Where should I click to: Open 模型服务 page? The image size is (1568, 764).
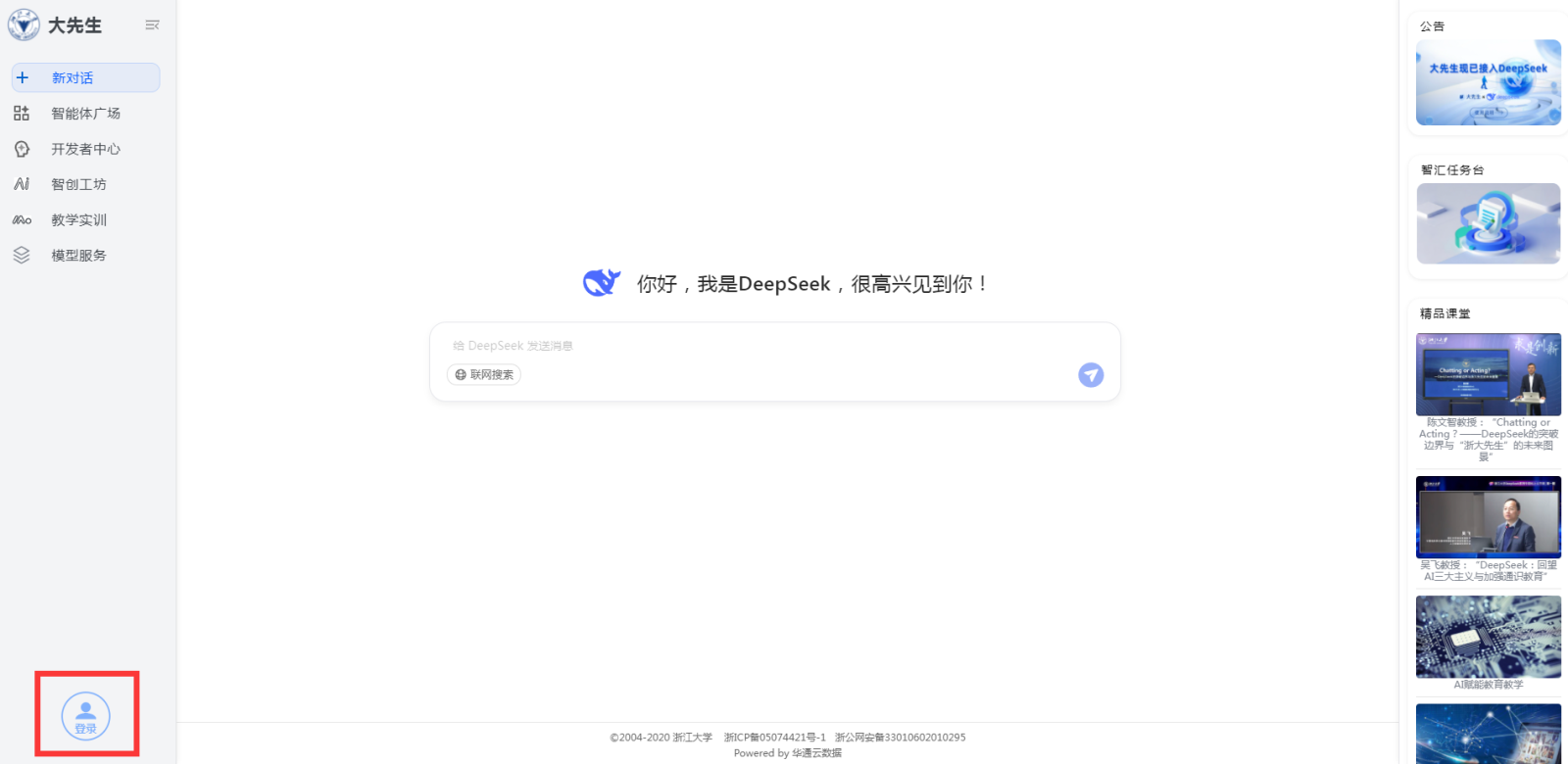[78, 256]
